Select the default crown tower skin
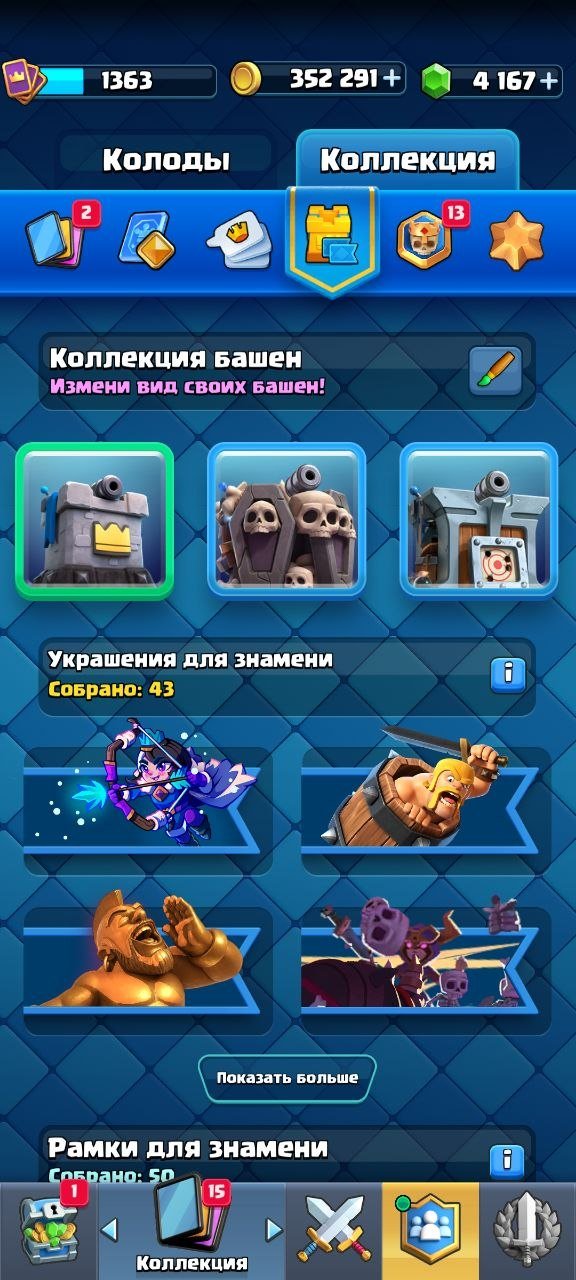Image resolution: width=576 pixels, height=1280 pixels. point(94,518)
